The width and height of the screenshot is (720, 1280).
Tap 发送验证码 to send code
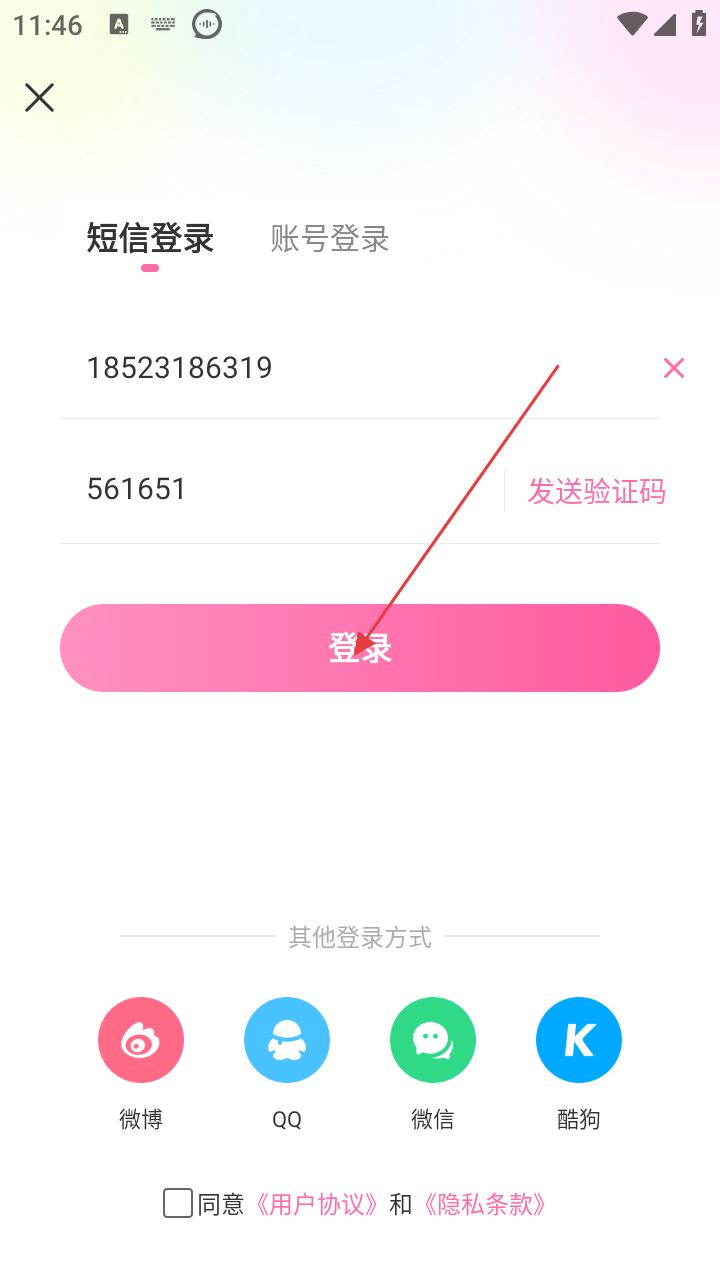click(x=596, y=491)
